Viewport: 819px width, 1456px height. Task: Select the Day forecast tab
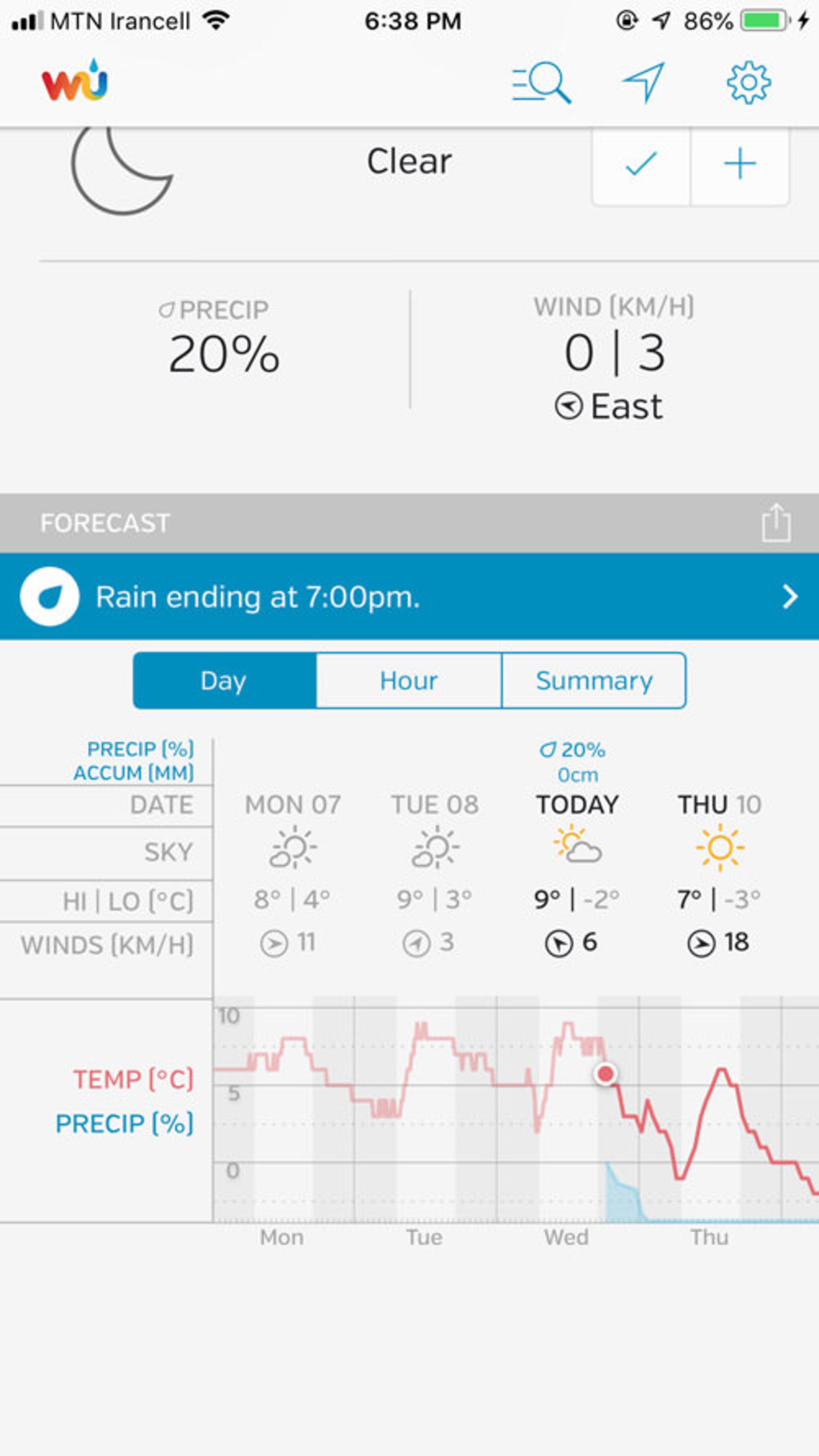click(x=224, y=681)
